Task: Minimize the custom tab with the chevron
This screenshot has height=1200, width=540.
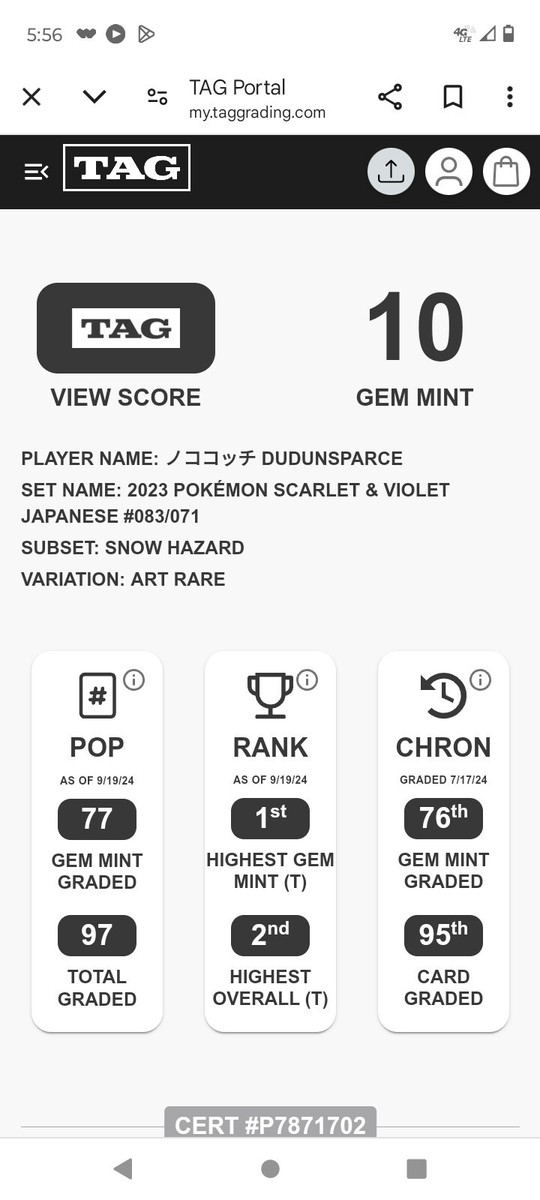Action: [94, 97]
